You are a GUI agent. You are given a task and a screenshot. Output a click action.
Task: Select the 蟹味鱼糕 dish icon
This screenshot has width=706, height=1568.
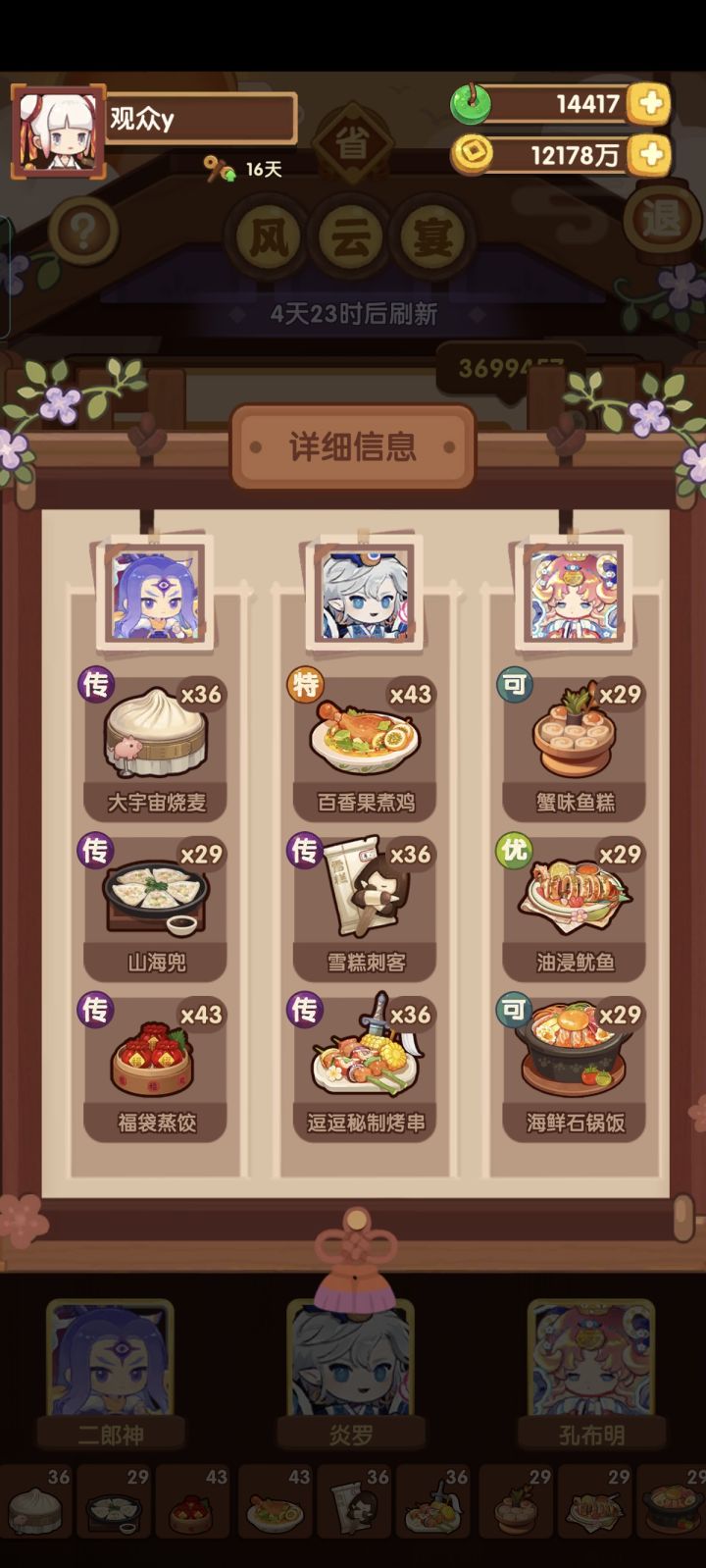[x=574, y=736]
